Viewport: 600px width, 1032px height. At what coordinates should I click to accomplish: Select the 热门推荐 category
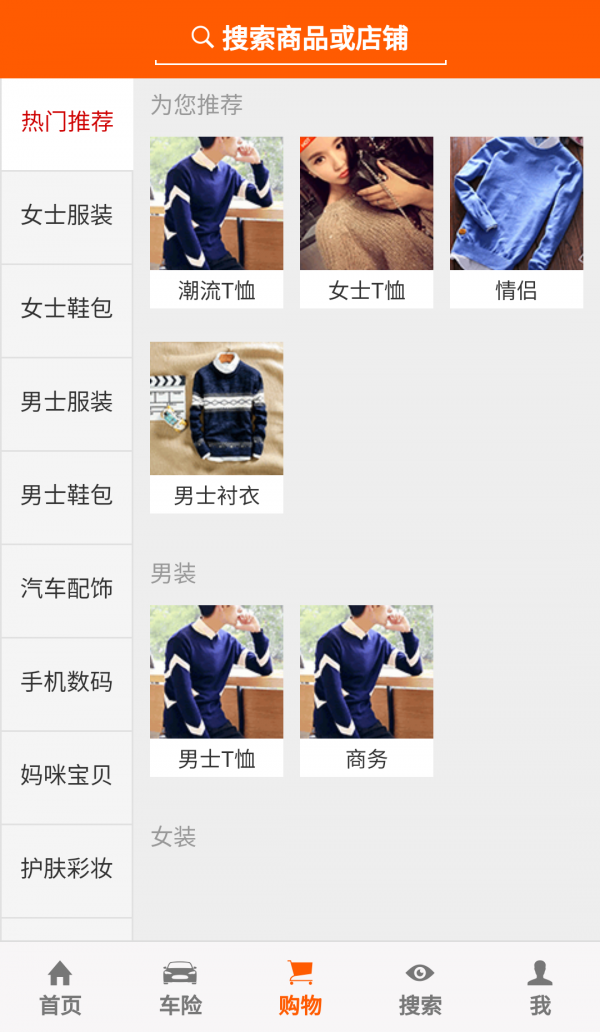pyautogui.click(x=67, y=123)
